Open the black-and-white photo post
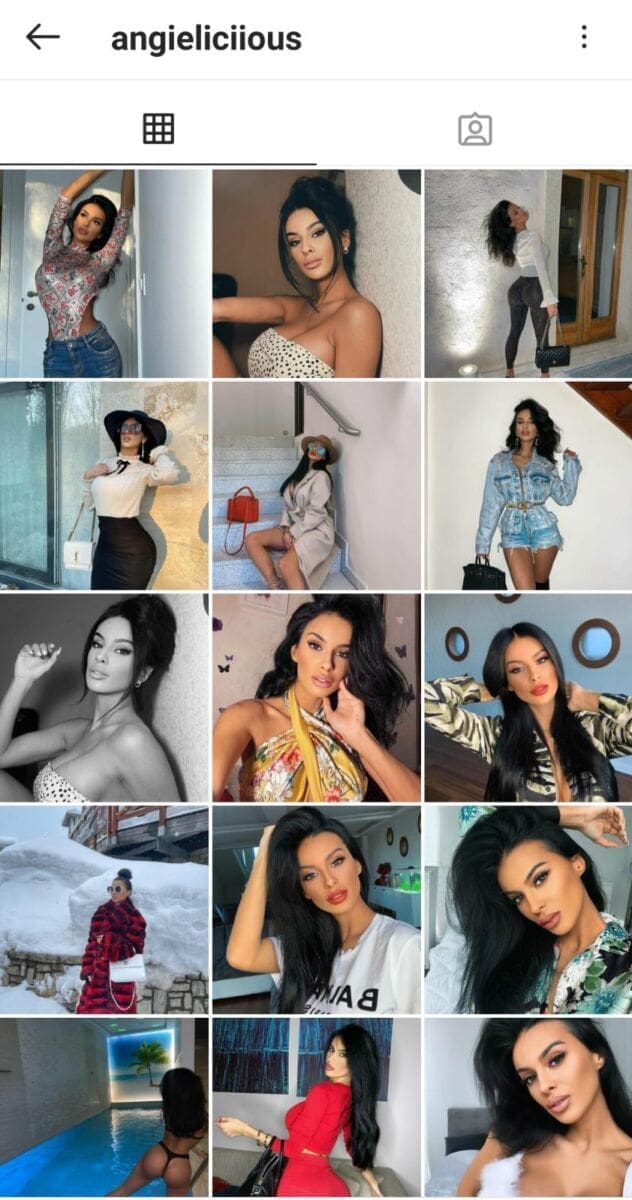Image resolution: width=632 pixels, height=1200 pixels. [x=104, y=698]
